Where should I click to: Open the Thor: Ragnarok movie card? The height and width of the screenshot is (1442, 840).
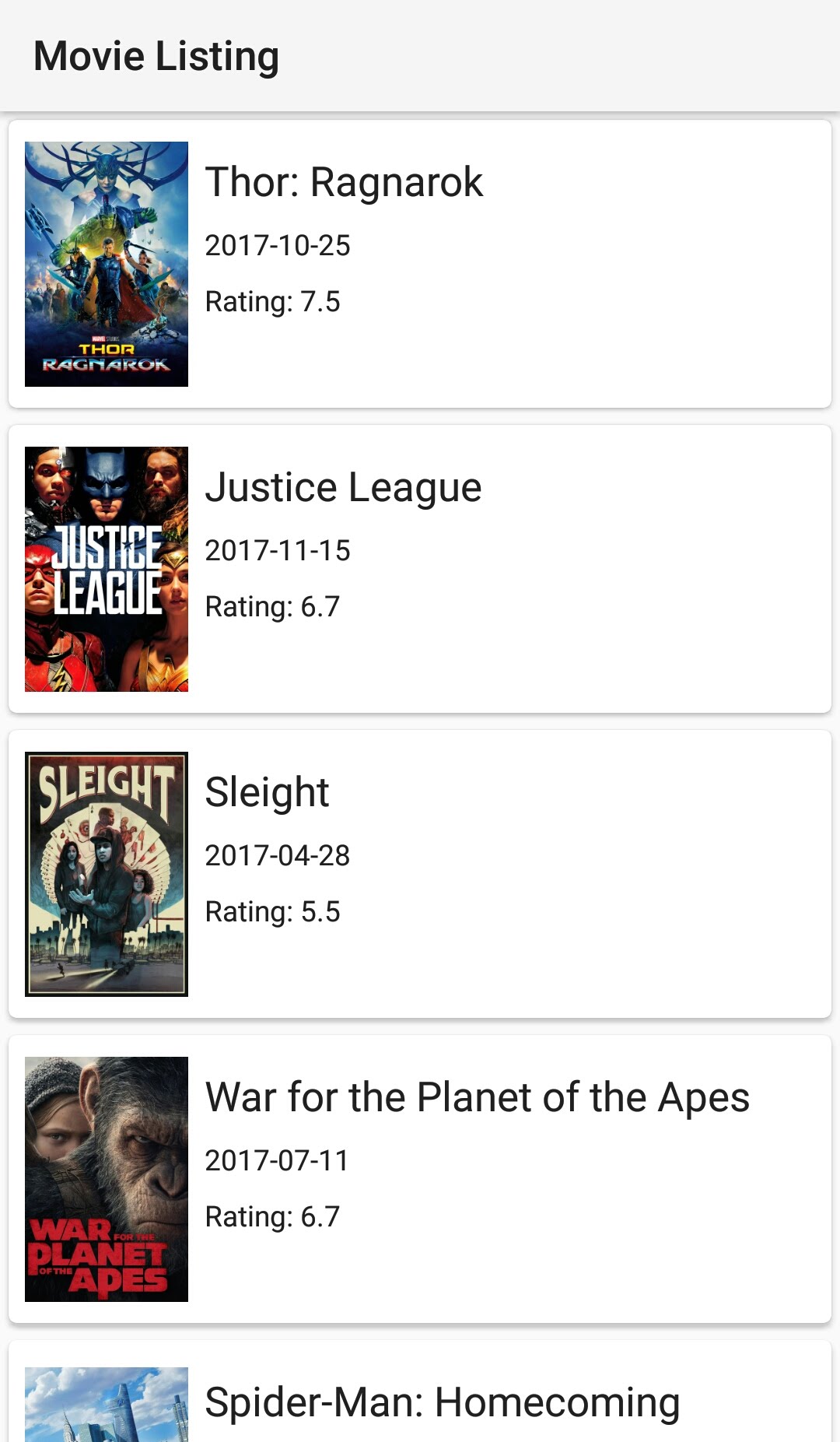[420, 264]
